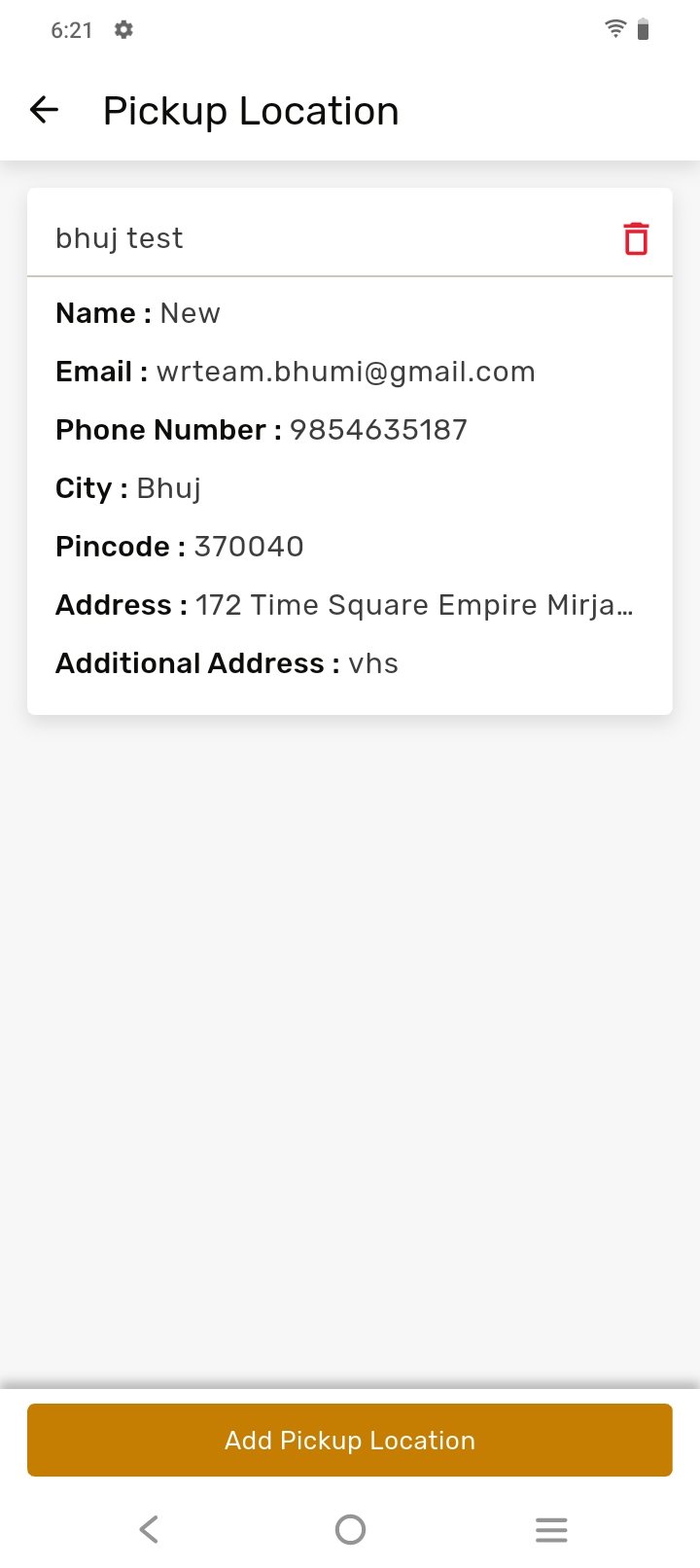Go back from Pickup Location screen
Screen dimensions: 700x1568
tap(45, 111)
